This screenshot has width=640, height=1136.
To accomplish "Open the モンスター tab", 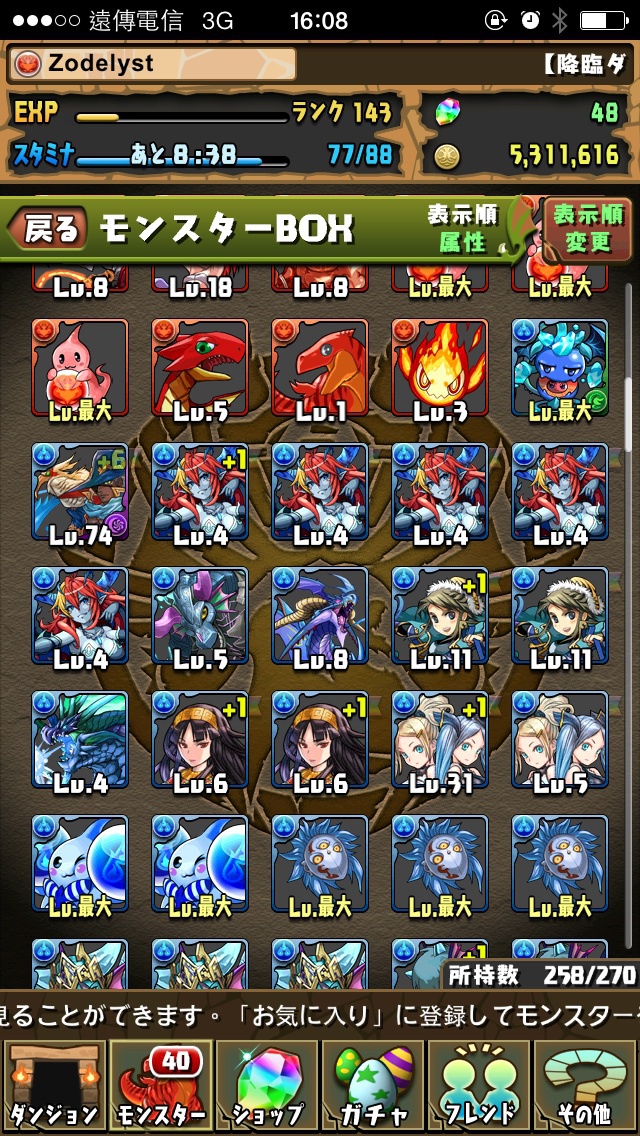I will point(160,1087).
